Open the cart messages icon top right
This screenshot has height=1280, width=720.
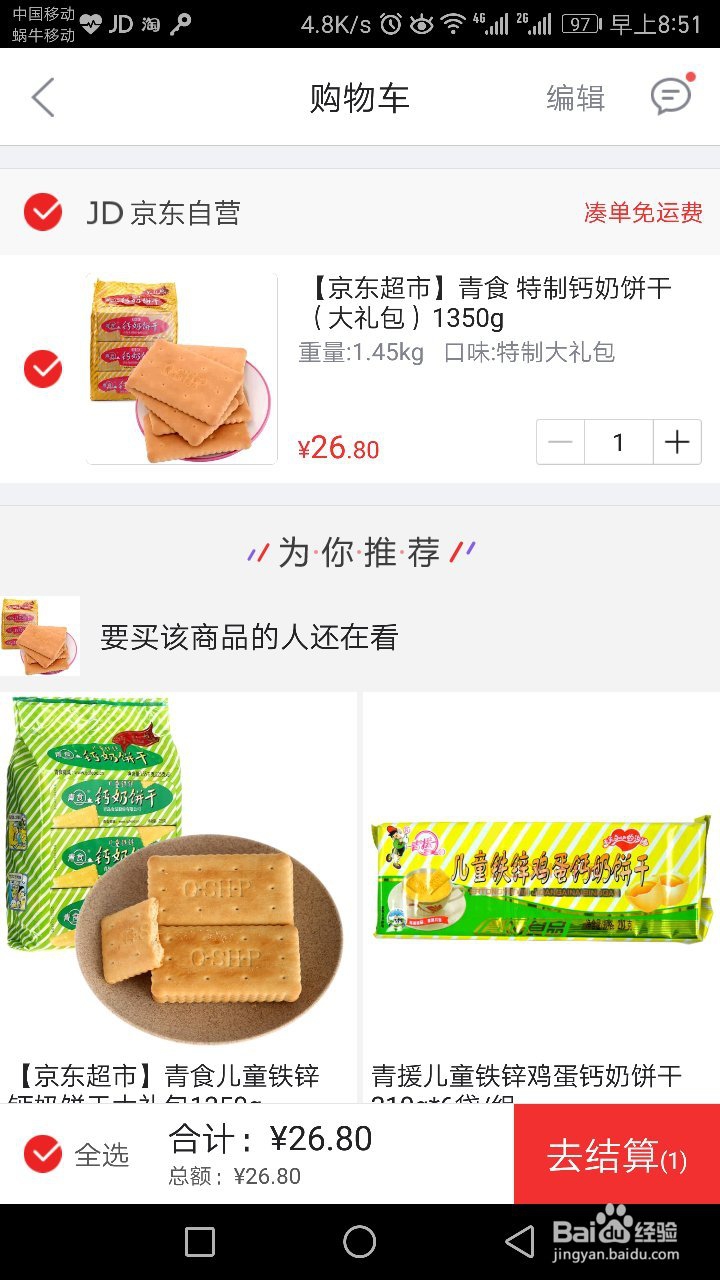point(671,95)
